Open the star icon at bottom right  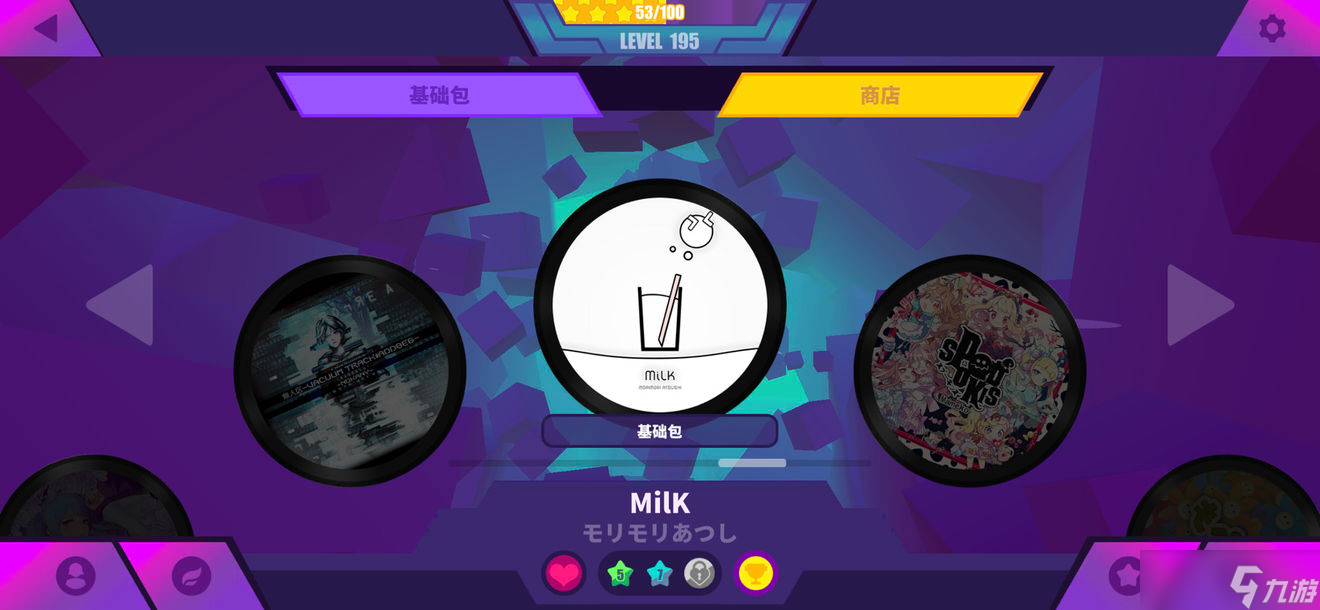pyautogui.click(x=1127, y=575)
